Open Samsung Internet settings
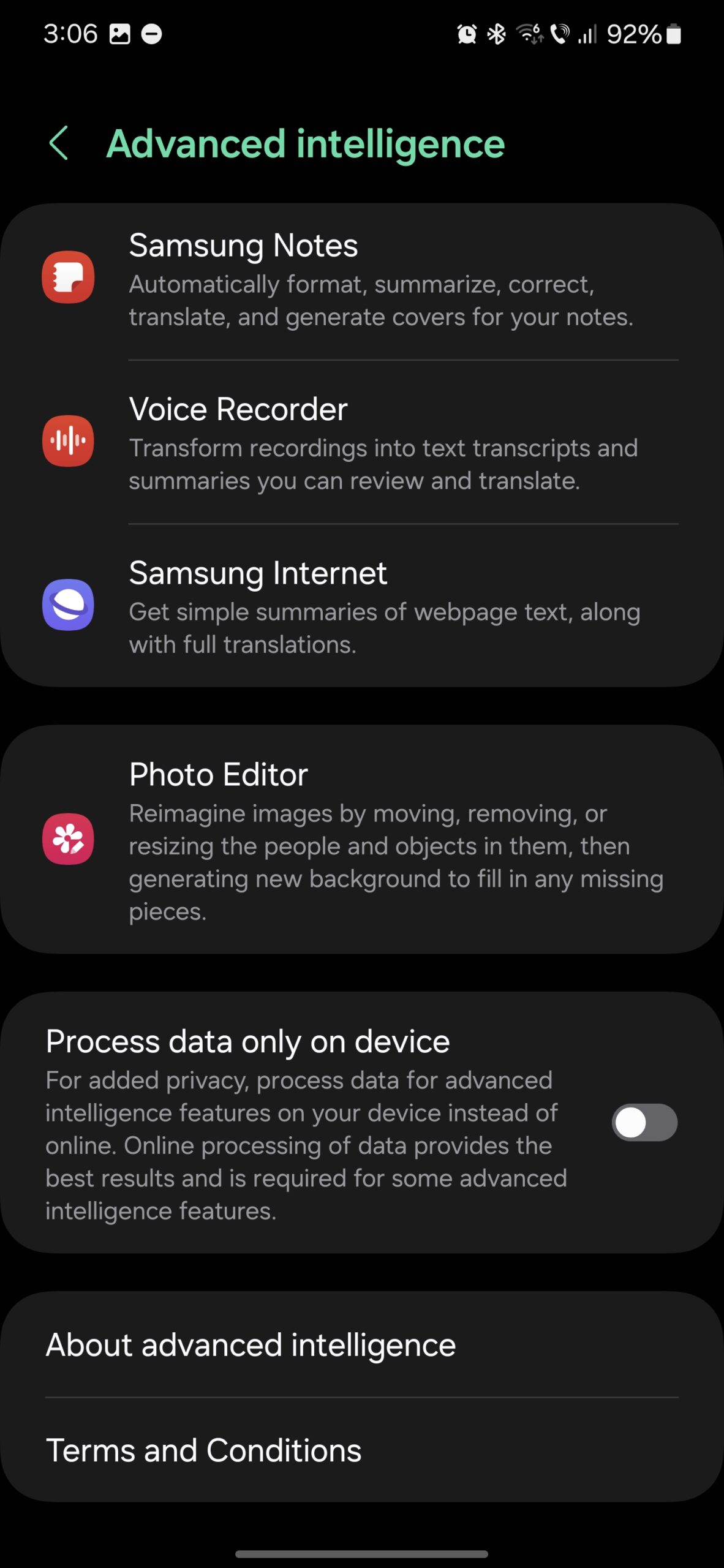 click(361, 606)
